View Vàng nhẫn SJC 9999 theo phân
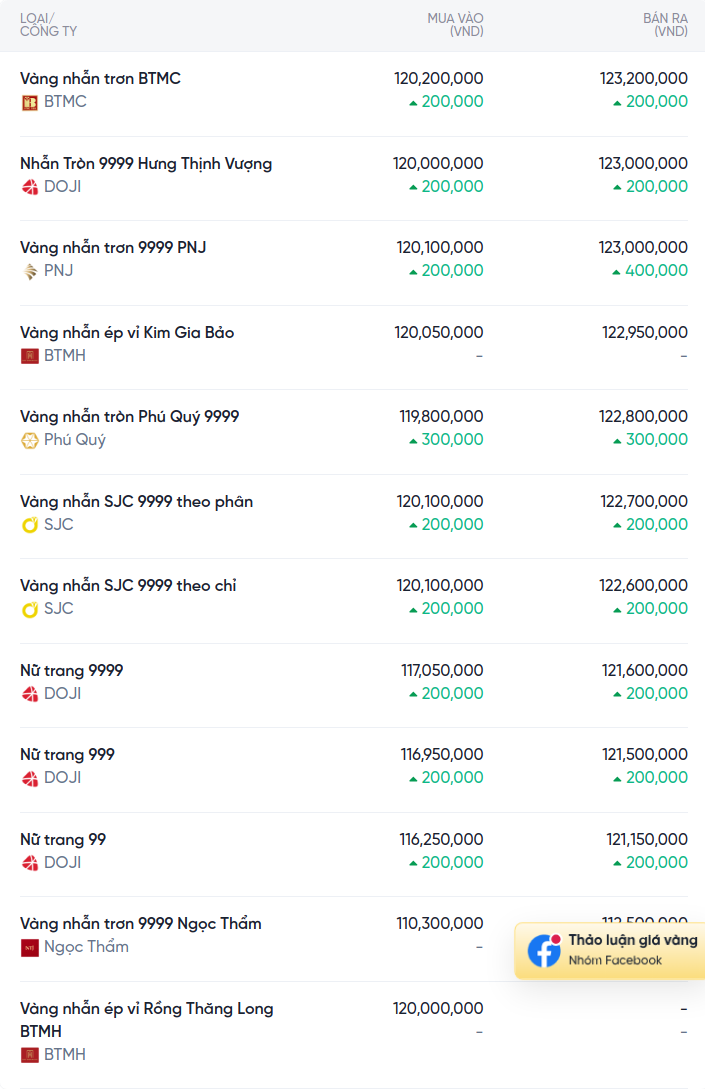This screenshot has width=705, height=1089. (x=136, y=502)
